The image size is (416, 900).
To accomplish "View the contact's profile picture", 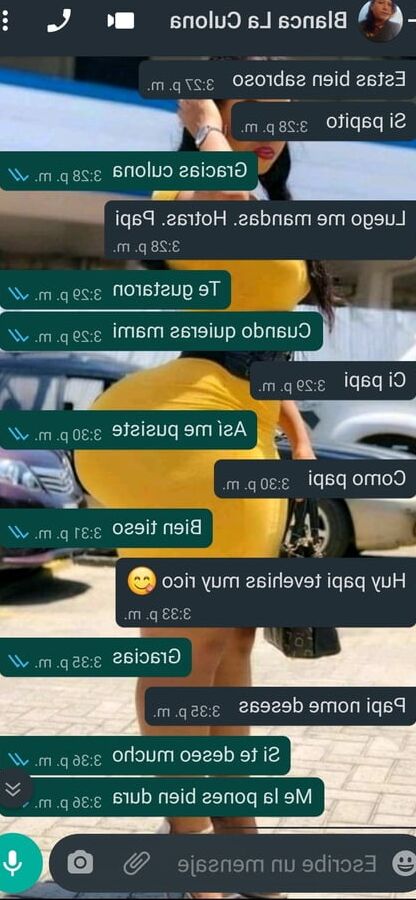I will [380, 21].
